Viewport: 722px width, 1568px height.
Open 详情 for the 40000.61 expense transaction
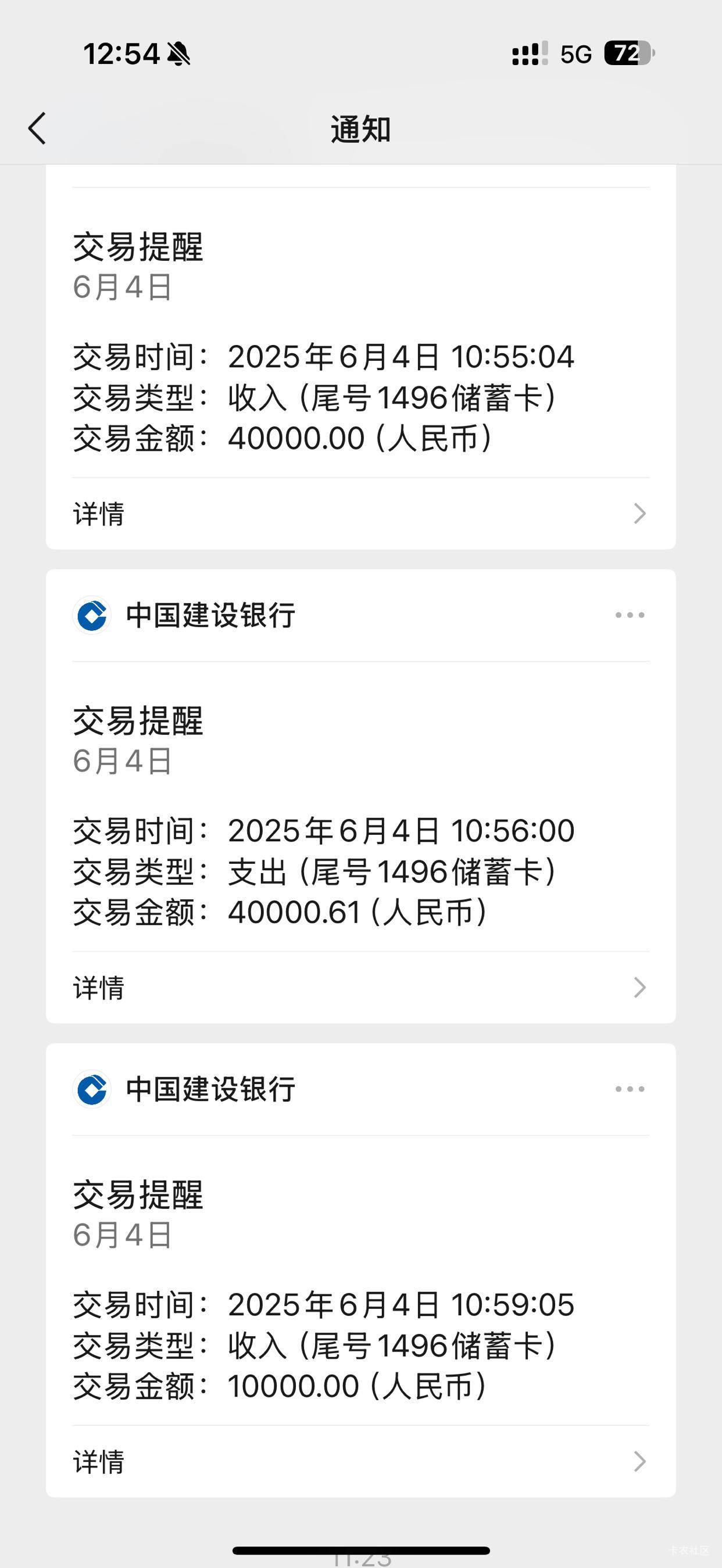point(360,987)
